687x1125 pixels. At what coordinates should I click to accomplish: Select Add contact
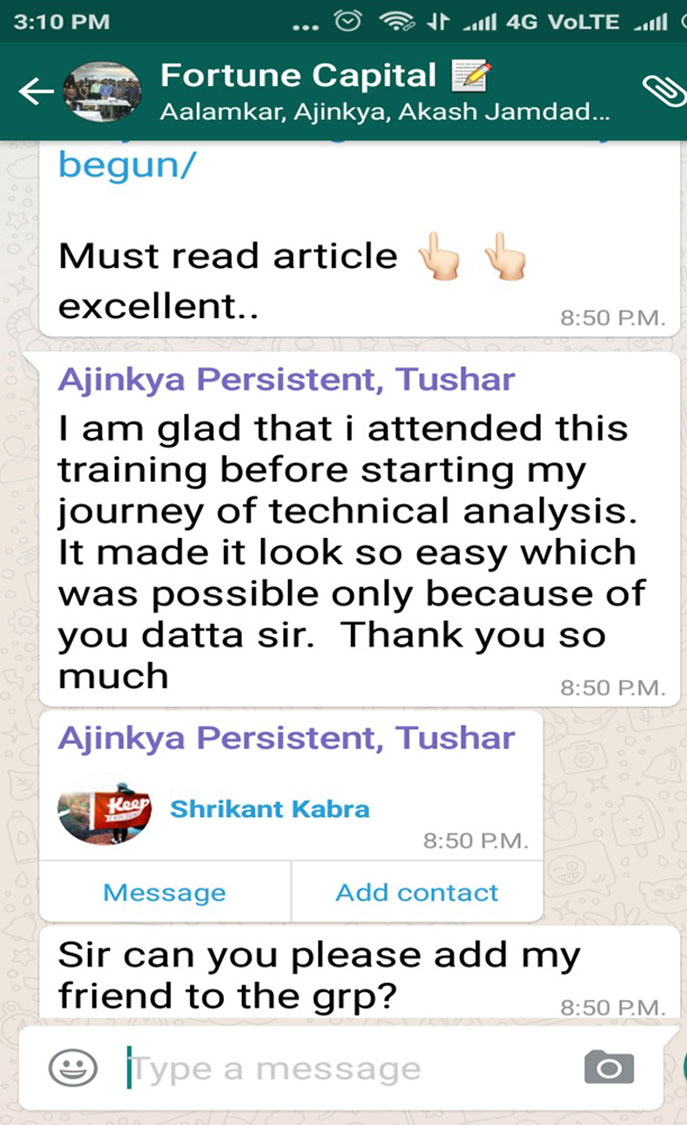pos(417,893)
